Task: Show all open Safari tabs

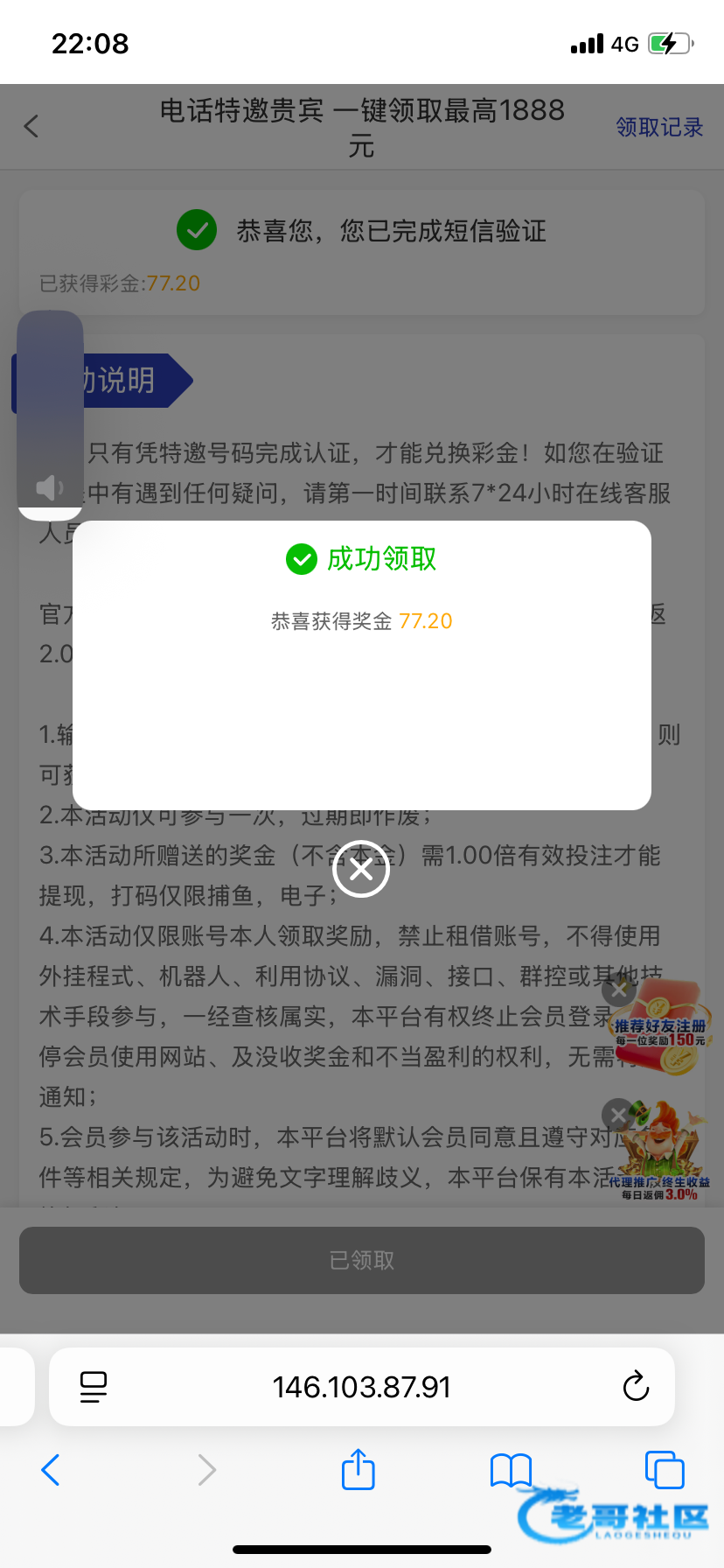Action: pos(664,1470)
